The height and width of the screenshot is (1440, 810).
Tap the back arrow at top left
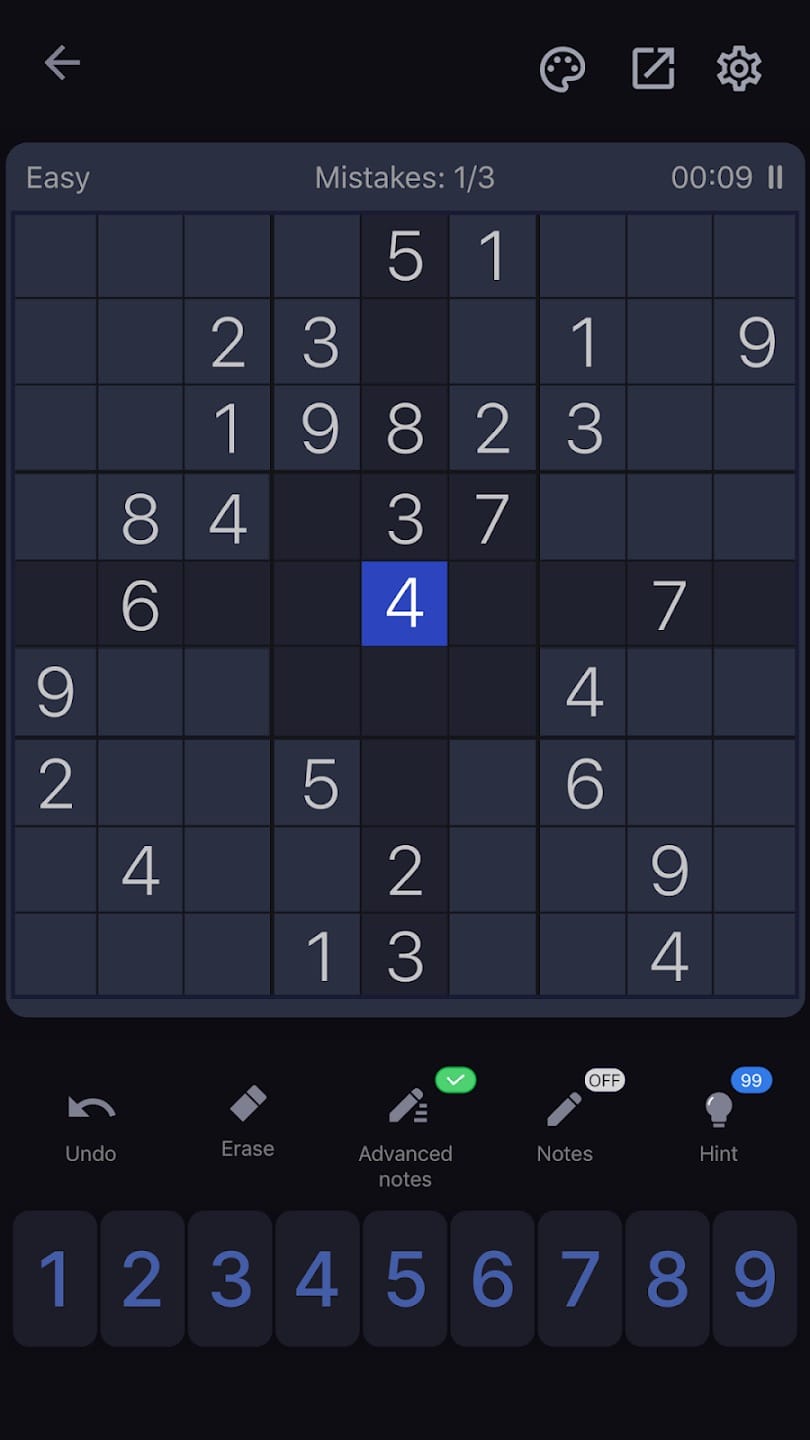click(63, 62)
